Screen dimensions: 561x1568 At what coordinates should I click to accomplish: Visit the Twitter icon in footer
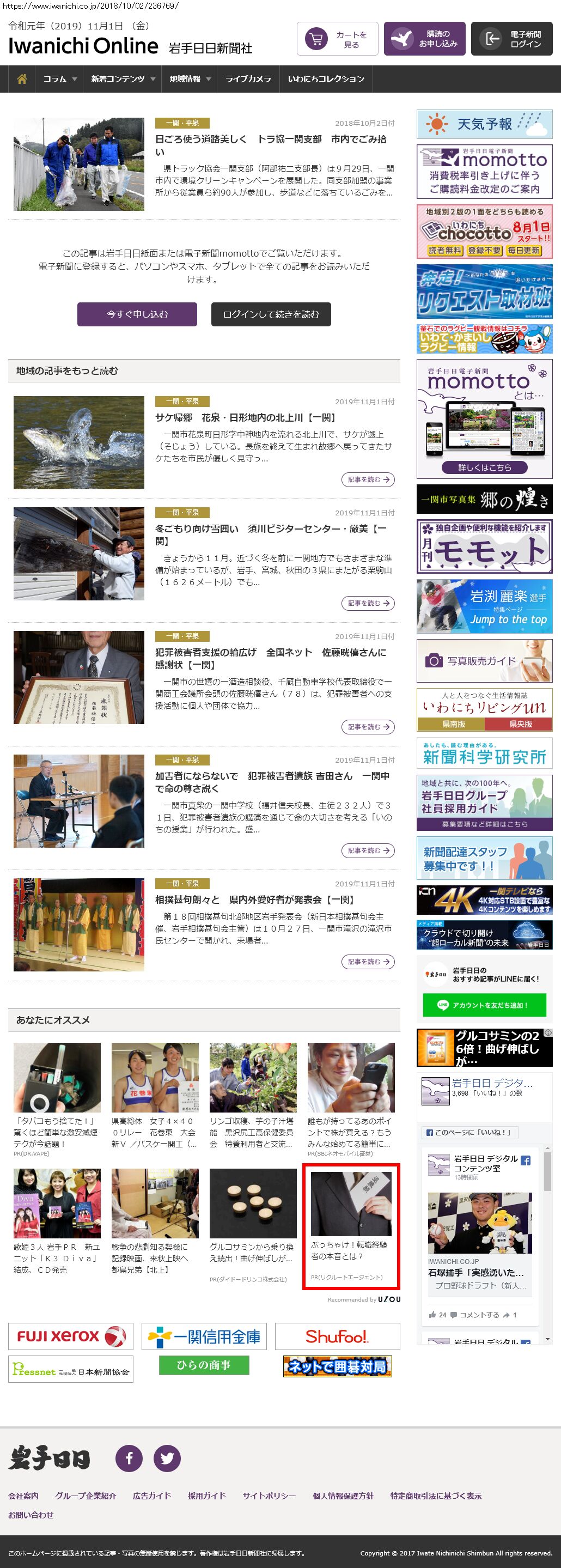(x=167, y=1458)
